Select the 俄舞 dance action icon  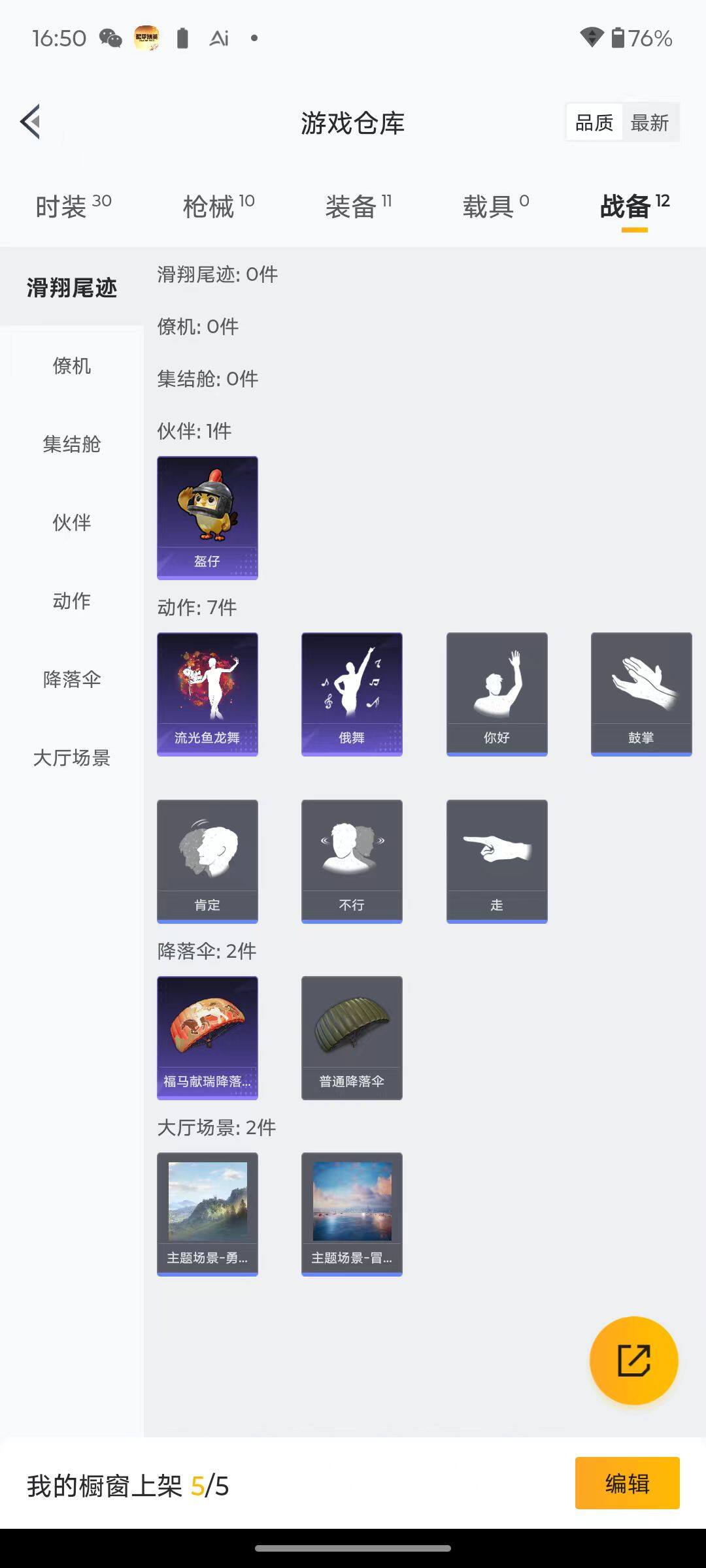[352, 693]
